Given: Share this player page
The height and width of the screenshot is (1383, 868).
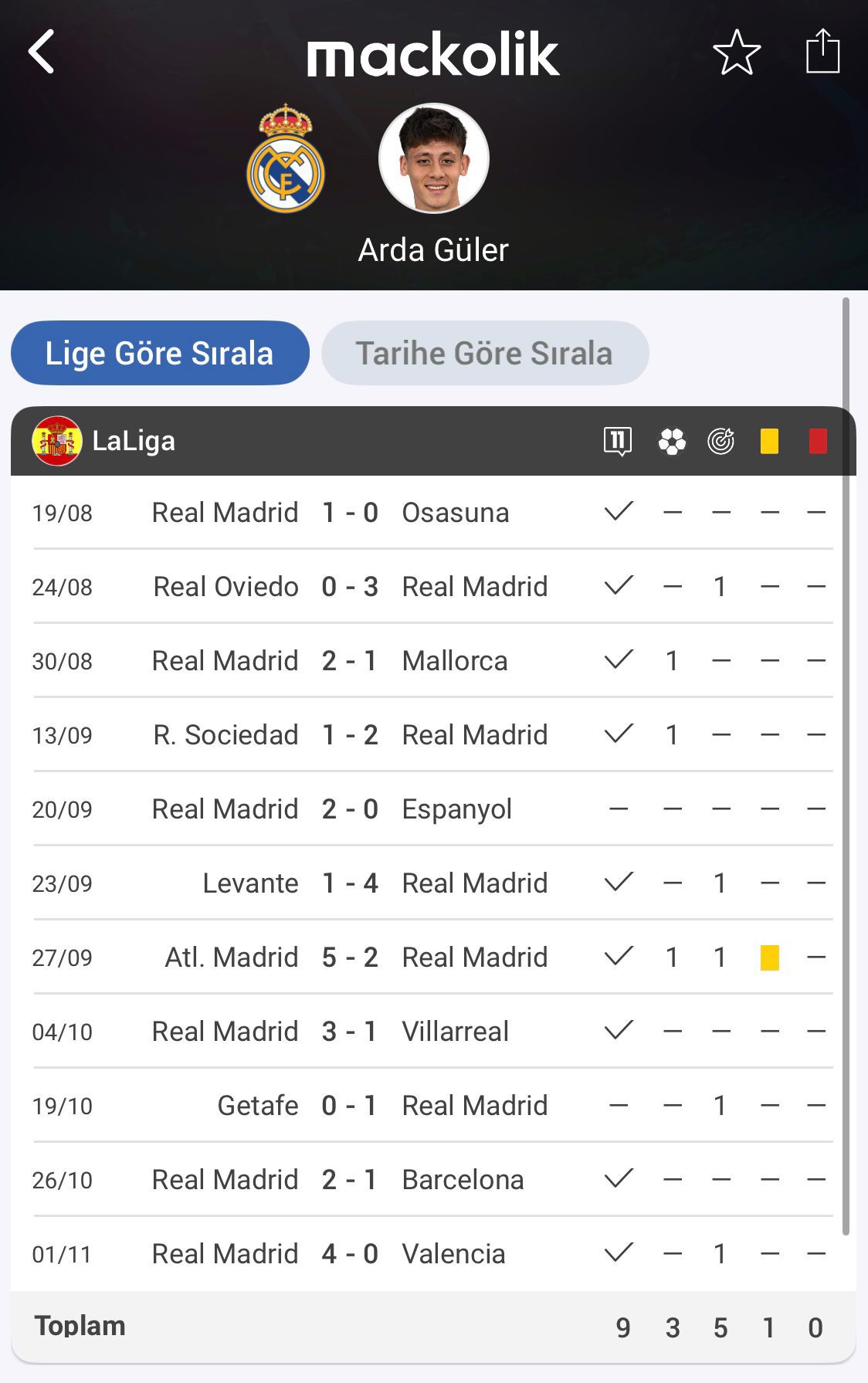Looking at the screenshot, I should [822, 52].
